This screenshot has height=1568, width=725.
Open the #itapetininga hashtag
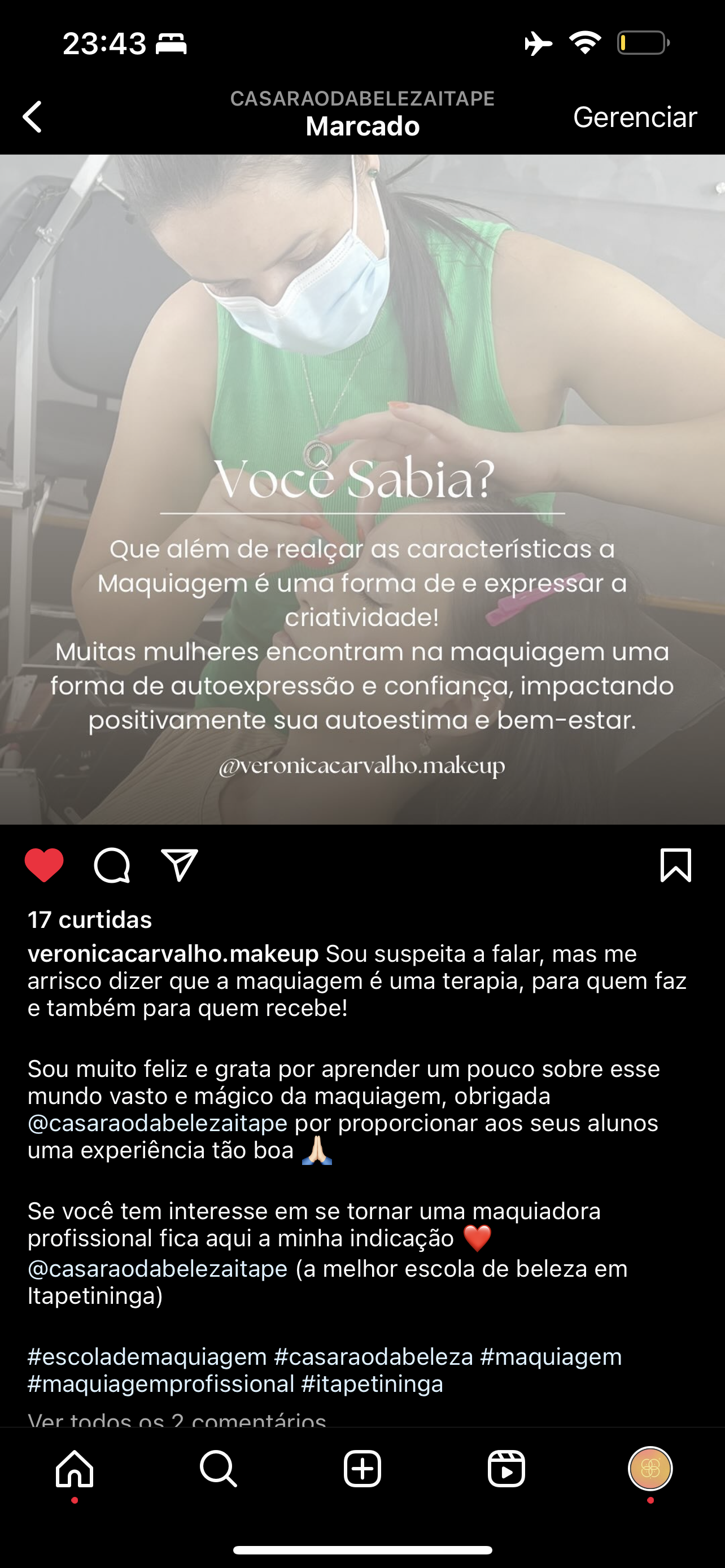click(372, 1383)
